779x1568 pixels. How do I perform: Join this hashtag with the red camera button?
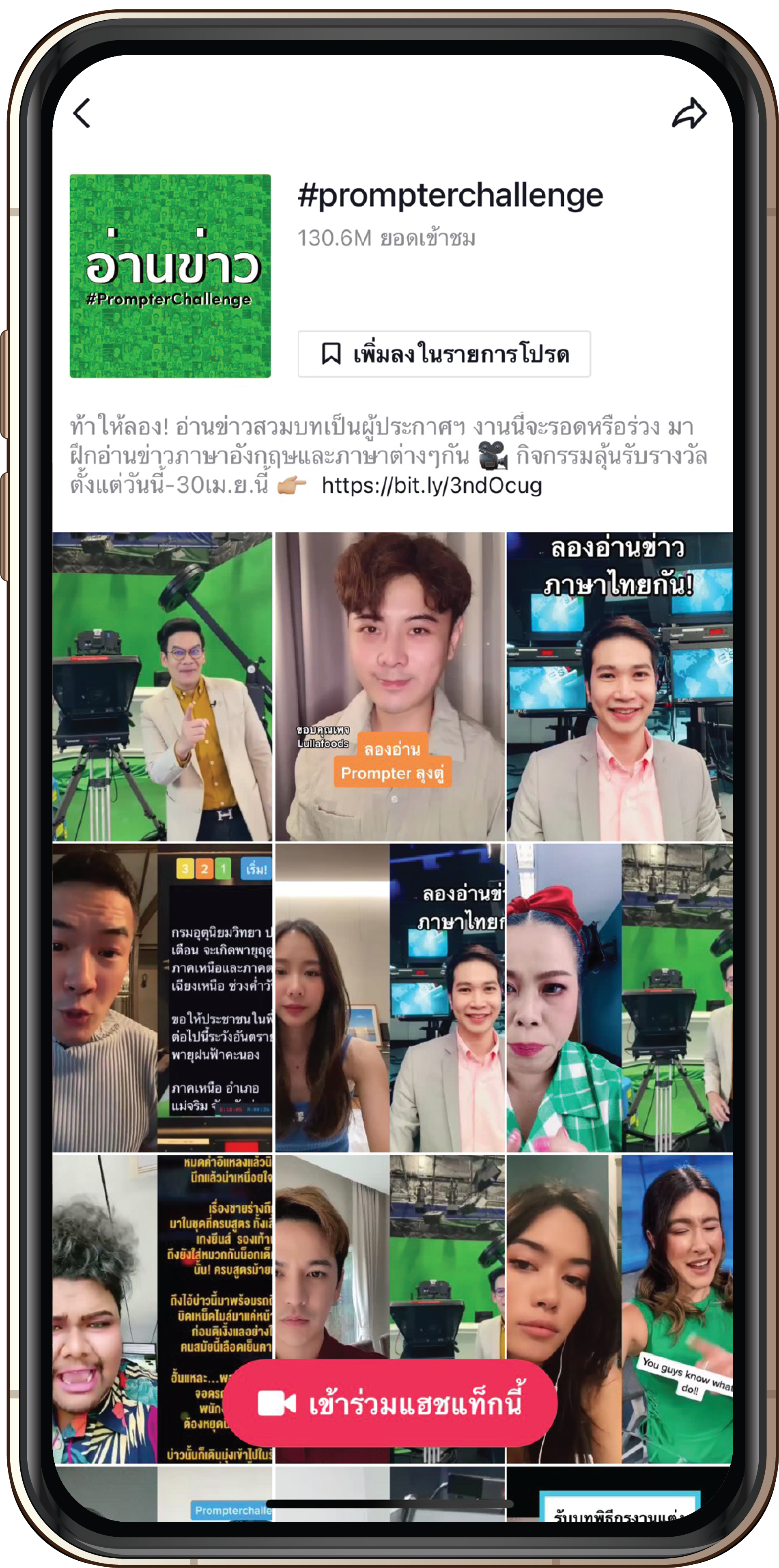389,1403
